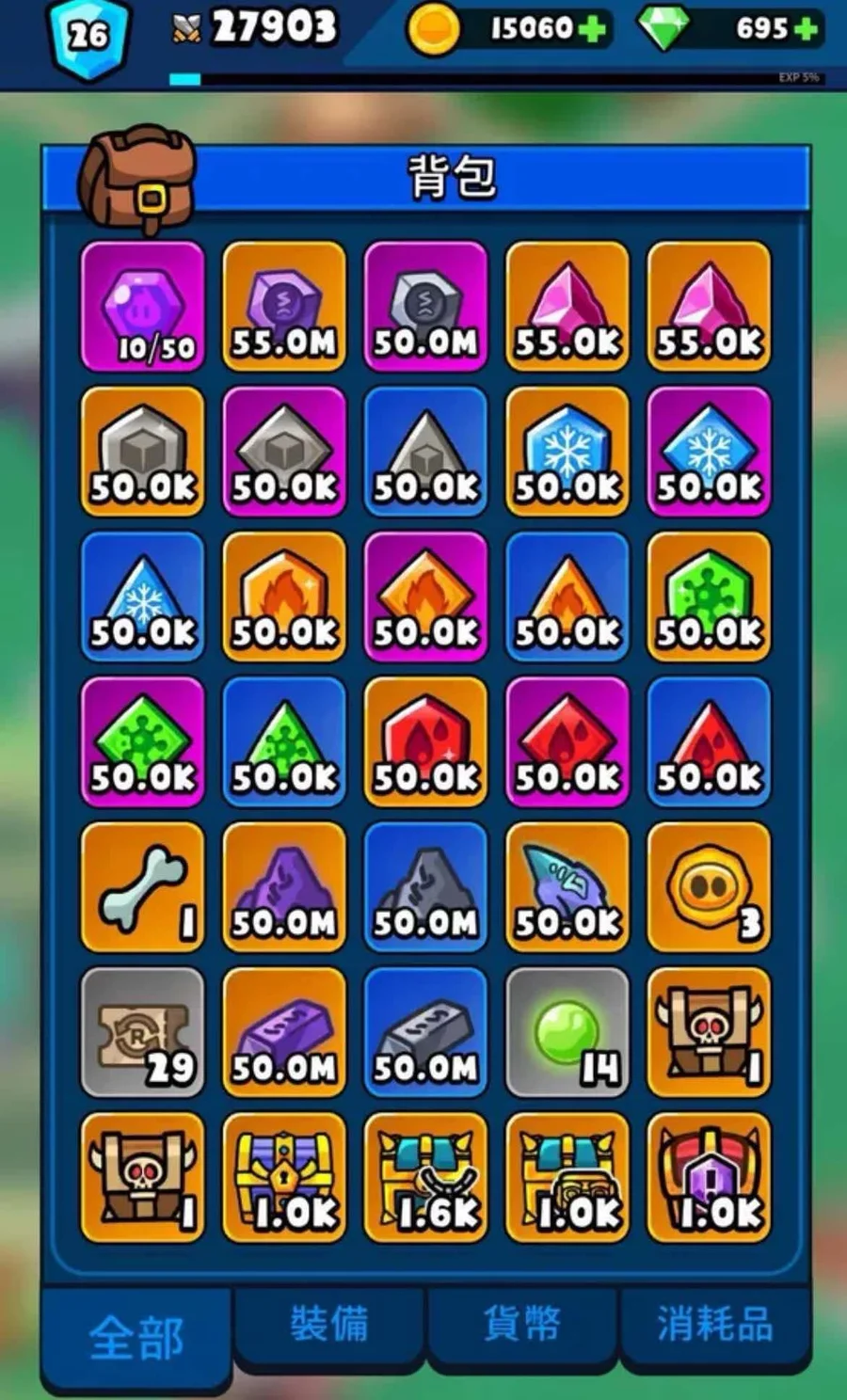847x1400 pixels.
Task: Buy more green gems with plus
Action: (805, 29)
